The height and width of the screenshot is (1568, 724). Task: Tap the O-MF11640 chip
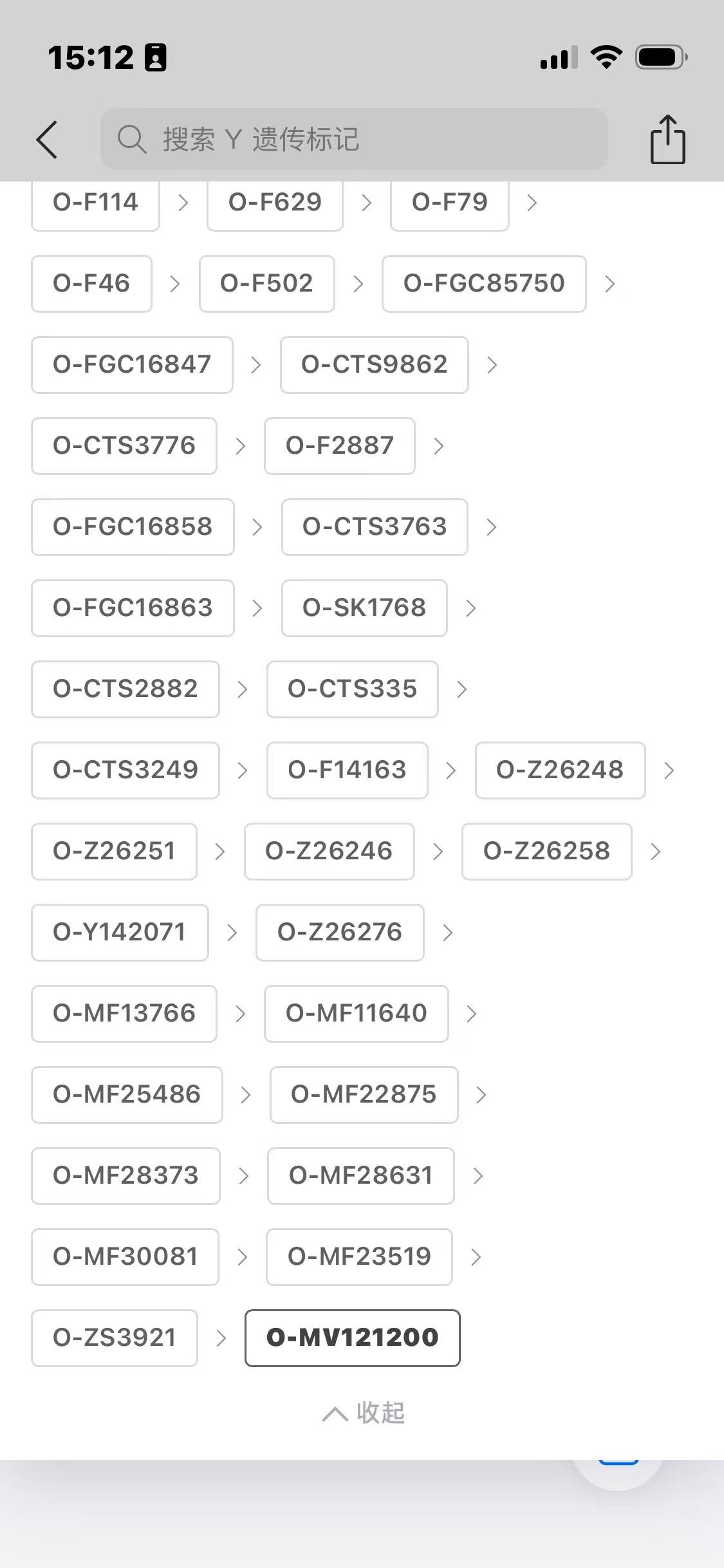(x=356, y=1014)
